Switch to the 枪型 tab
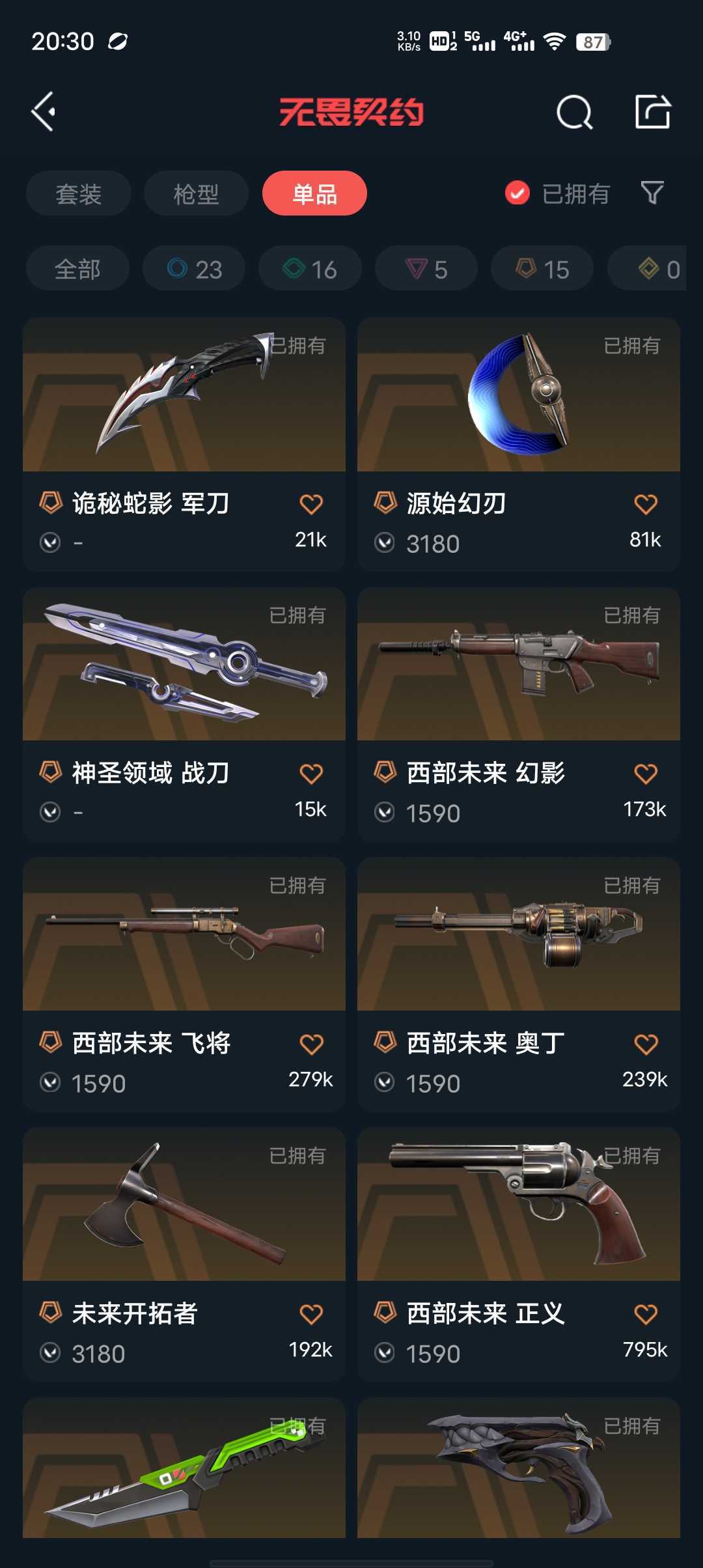The width and height of the screenshot is (703, 1568). click(196, 193)
